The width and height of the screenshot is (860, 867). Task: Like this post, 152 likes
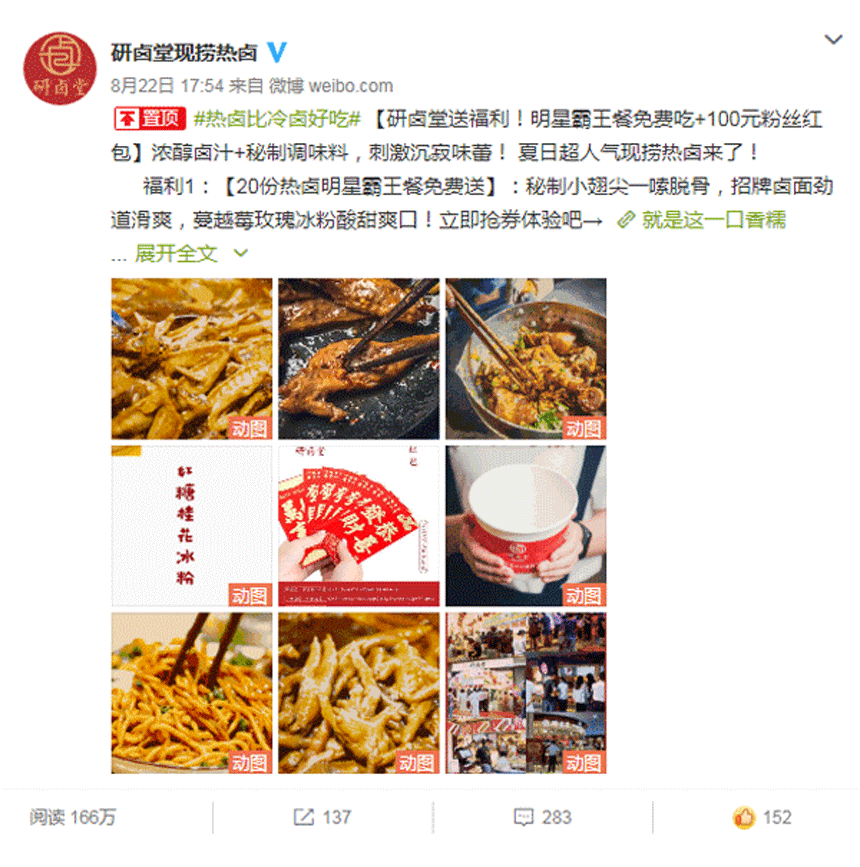pyautogui.click(x=761, y=817)
